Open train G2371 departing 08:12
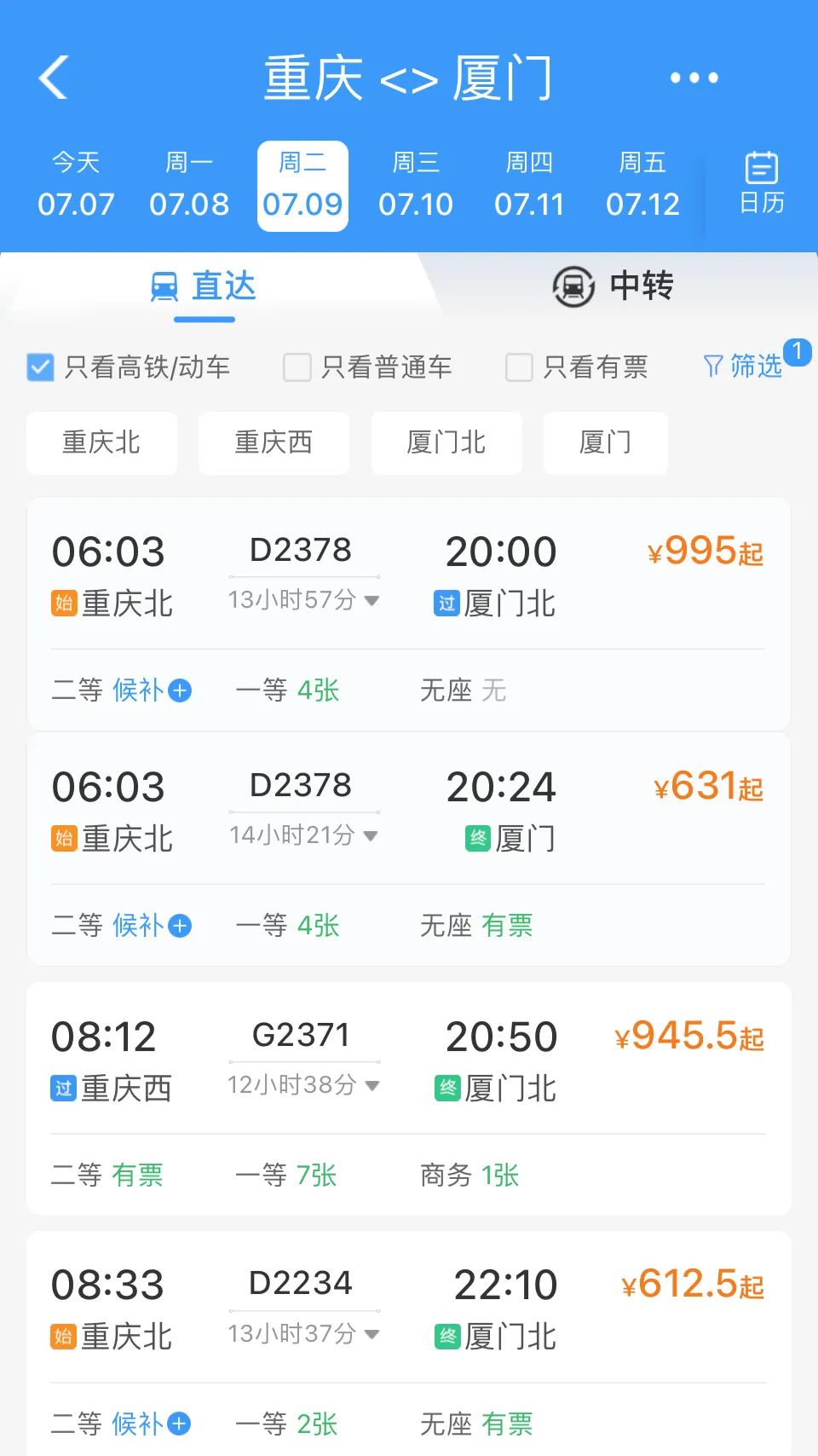Viewport: 818px width, 1456px height. click(409, 1099)
